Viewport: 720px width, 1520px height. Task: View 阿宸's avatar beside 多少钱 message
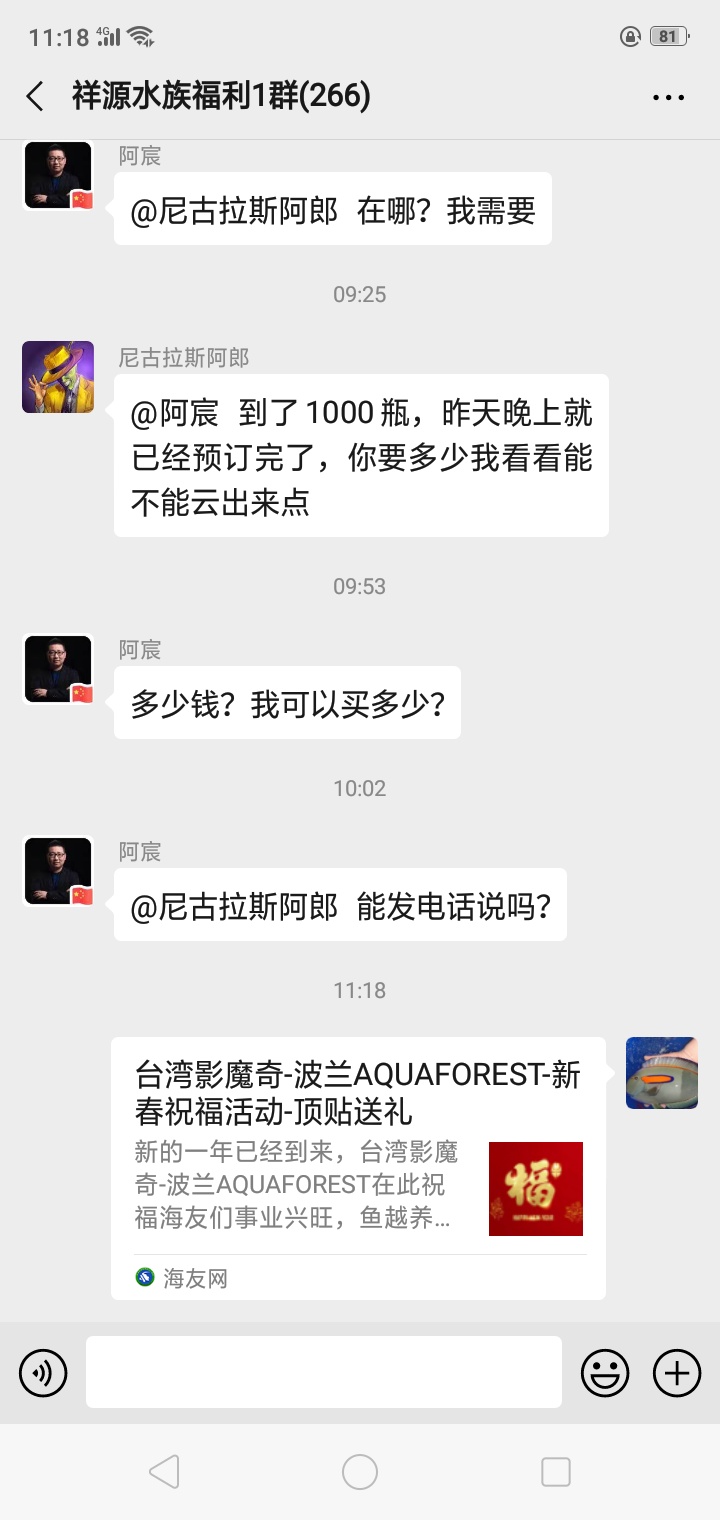[58, 669]
